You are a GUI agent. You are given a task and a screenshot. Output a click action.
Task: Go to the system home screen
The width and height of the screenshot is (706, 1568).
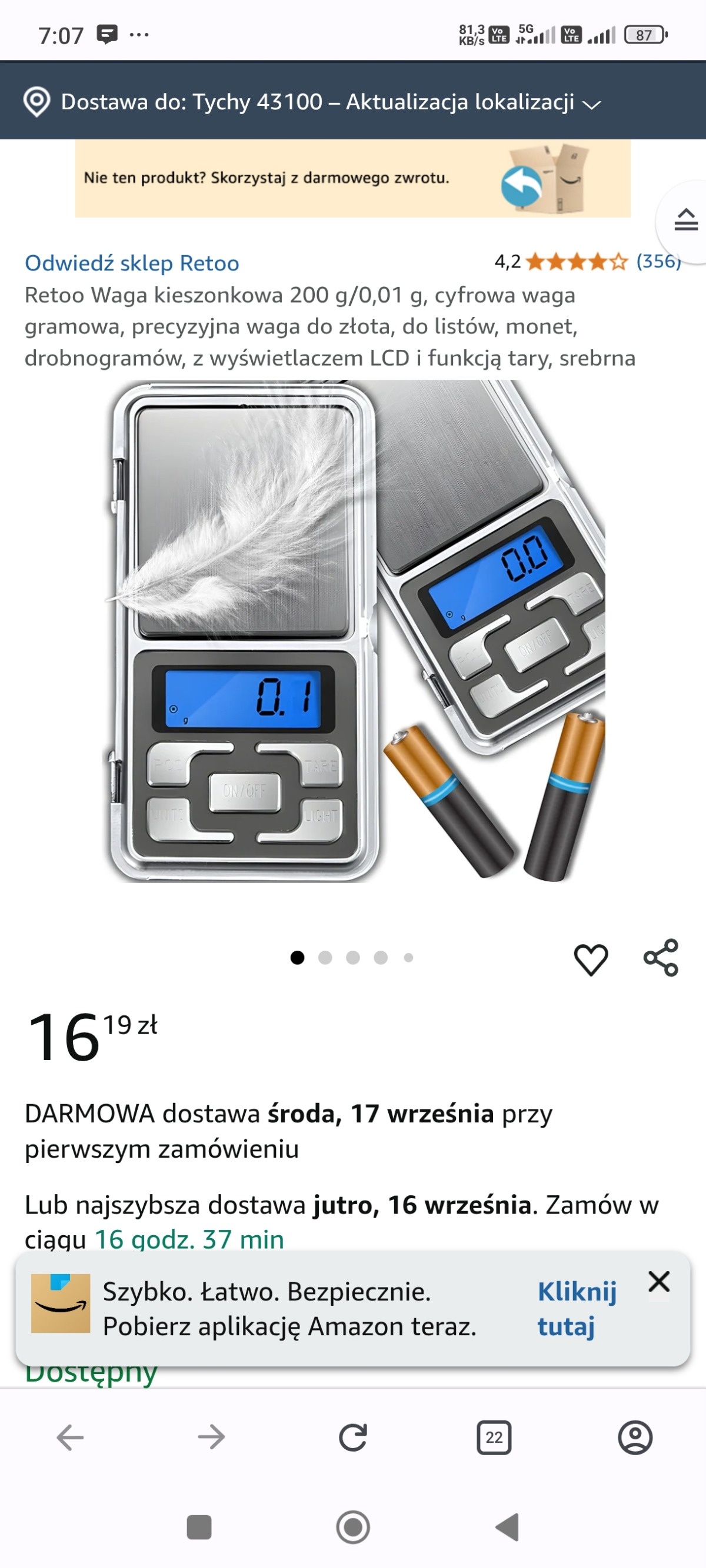(x=352, y=1527)
